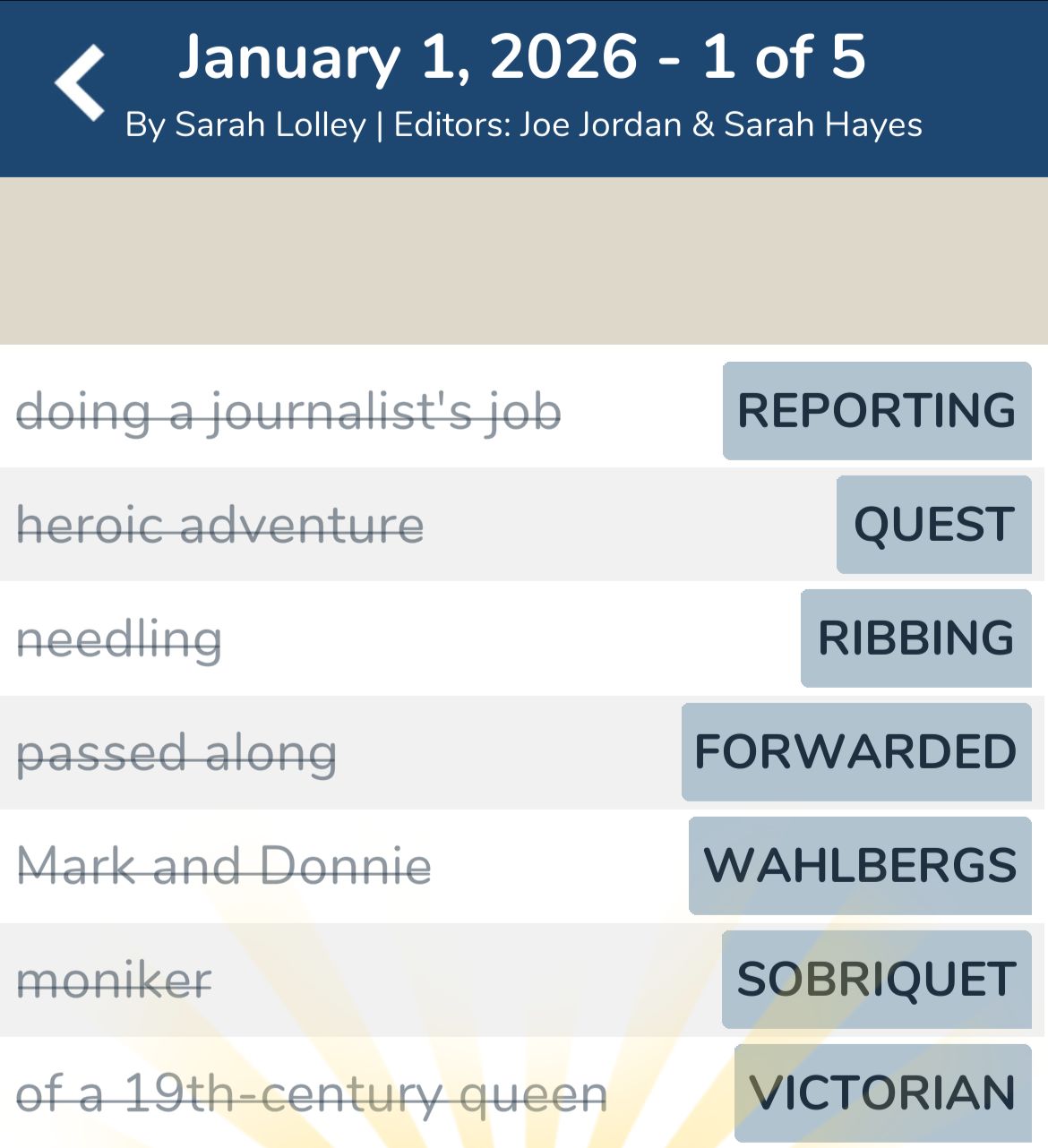Click the clue 'heroic adventure'
This screenshot has height=1148, width=1048.
pyautogui.click(x=219, y=525)
